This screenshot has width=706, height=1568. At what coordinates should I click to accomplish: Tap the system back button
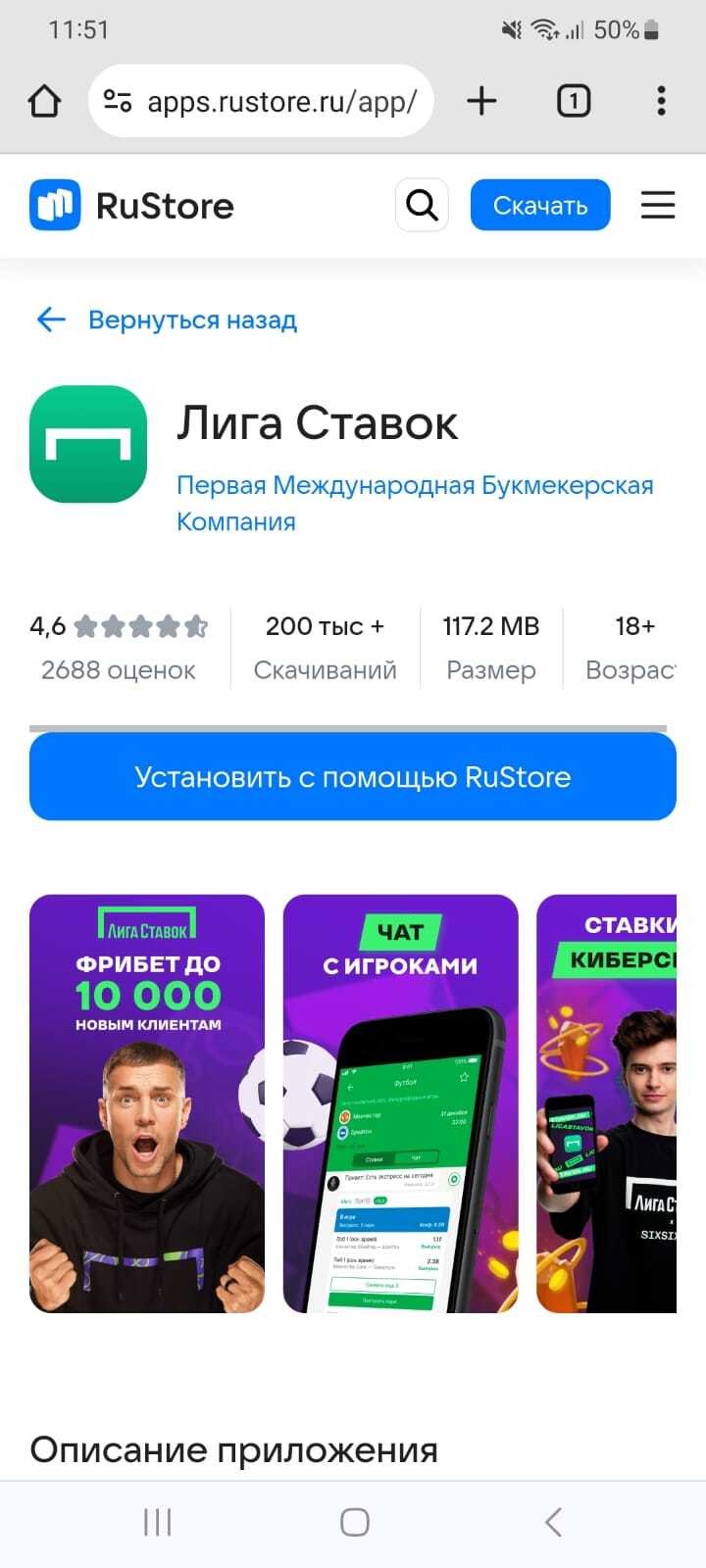pos(553,1522)
